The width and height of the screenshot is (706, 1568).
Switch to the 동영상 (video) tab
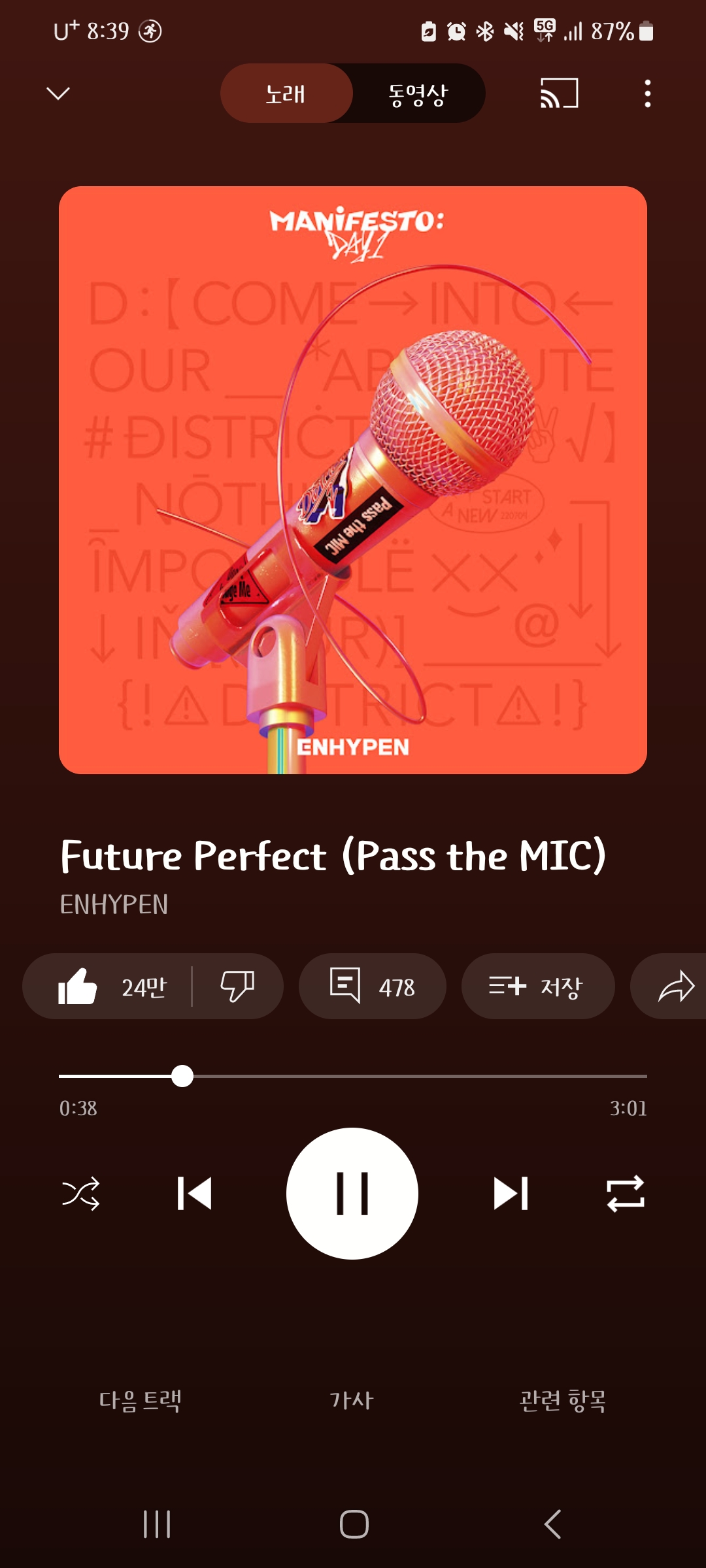(418, 93)
